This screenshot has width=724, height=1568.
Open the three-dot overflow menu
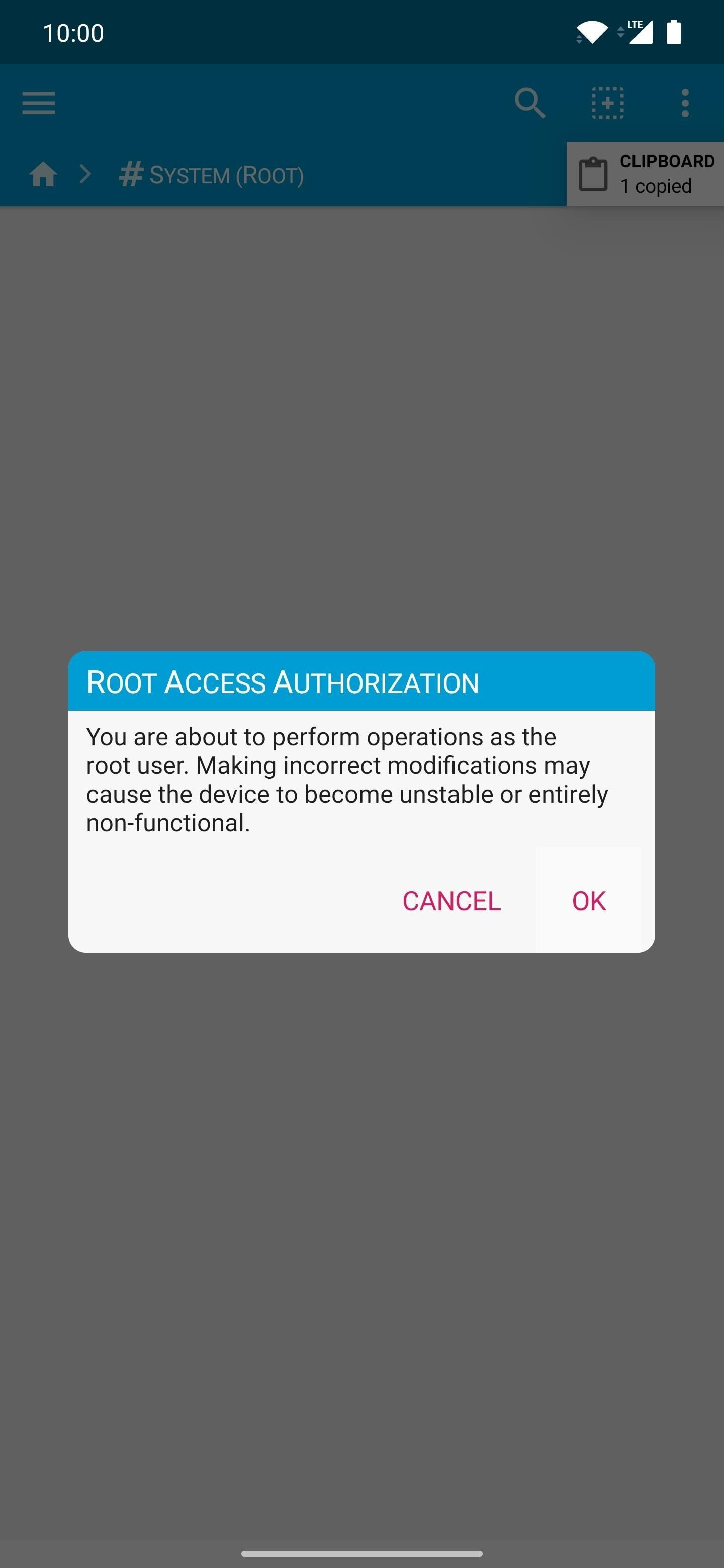click(x=685, y=103)
